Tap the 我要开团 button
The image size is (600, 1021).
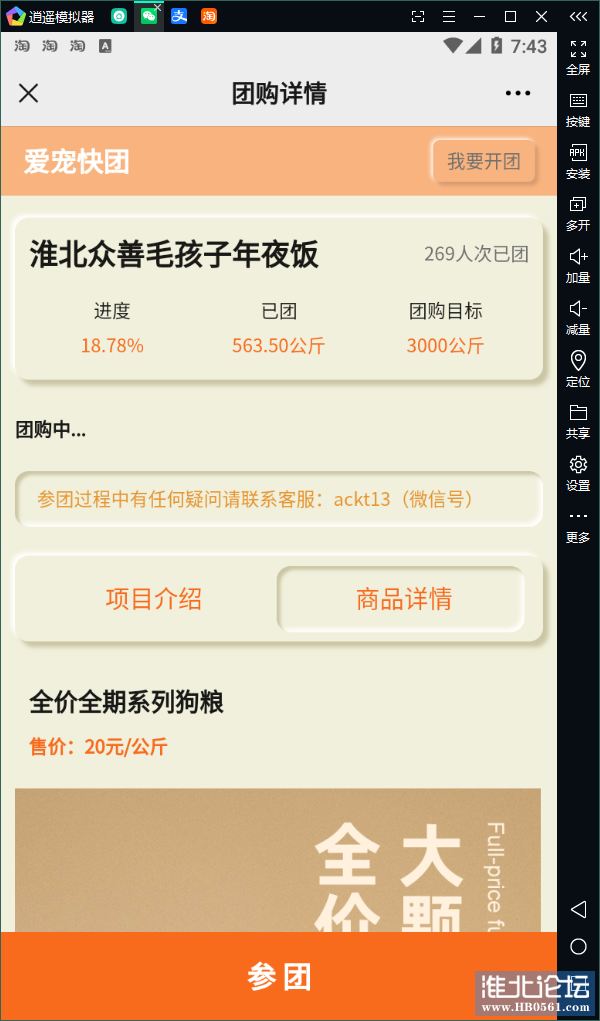484,161
